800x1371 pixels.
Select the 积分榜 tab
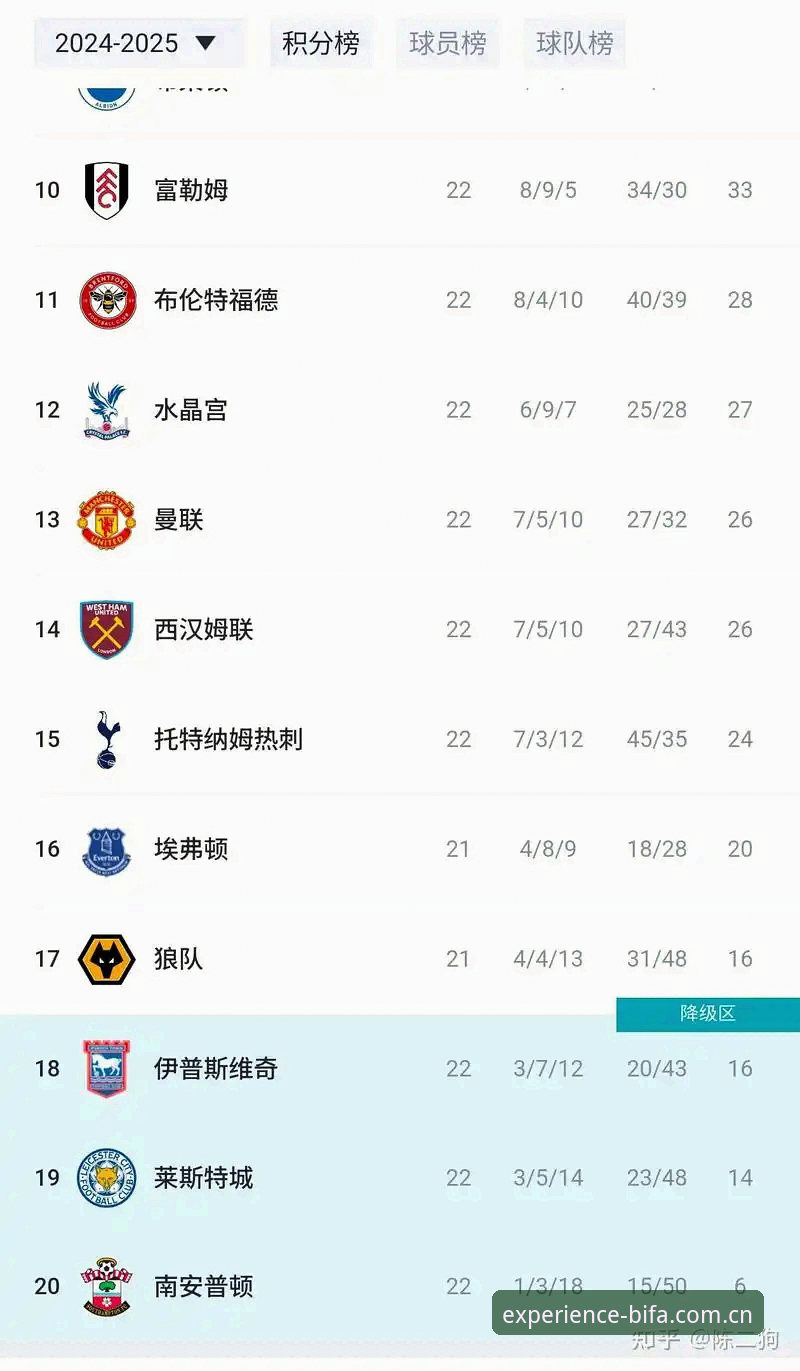pos(321,43)
